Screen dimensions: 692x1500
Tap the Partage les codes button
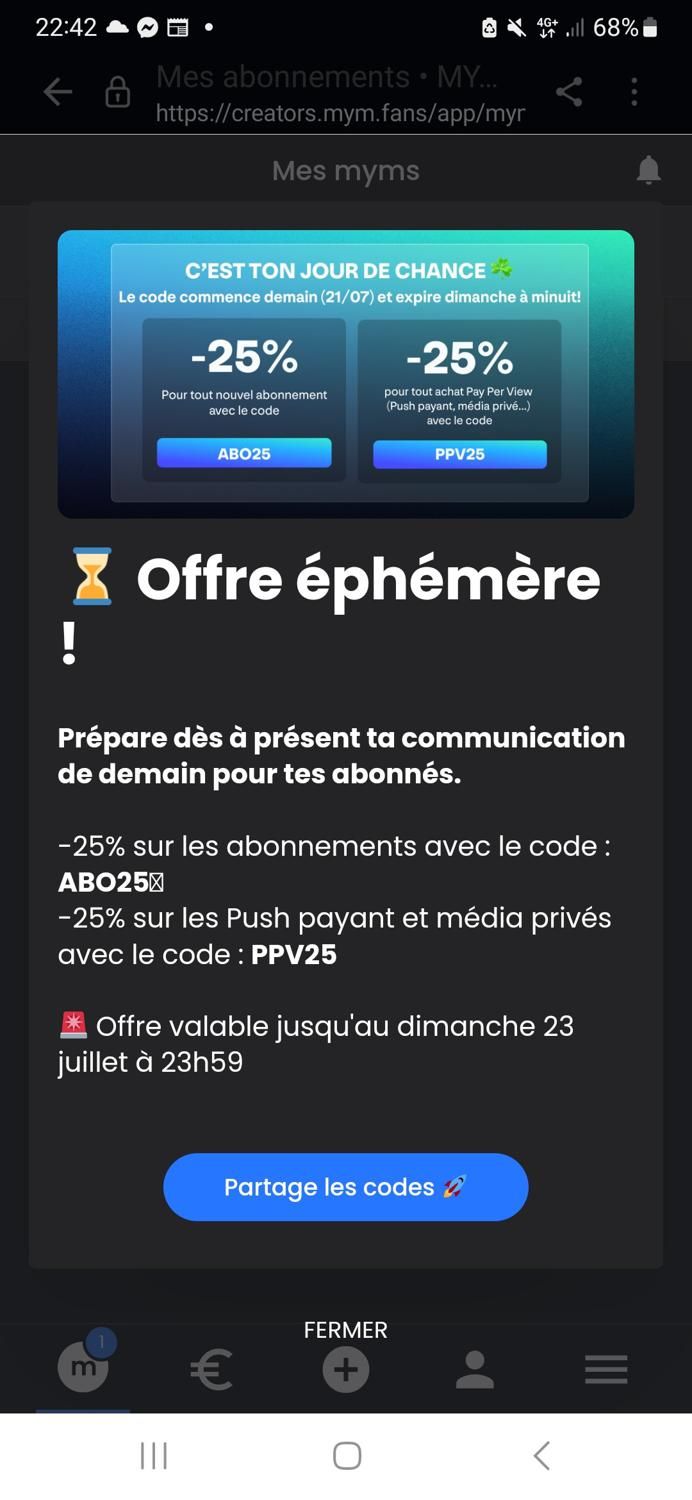coord(345,1187)
